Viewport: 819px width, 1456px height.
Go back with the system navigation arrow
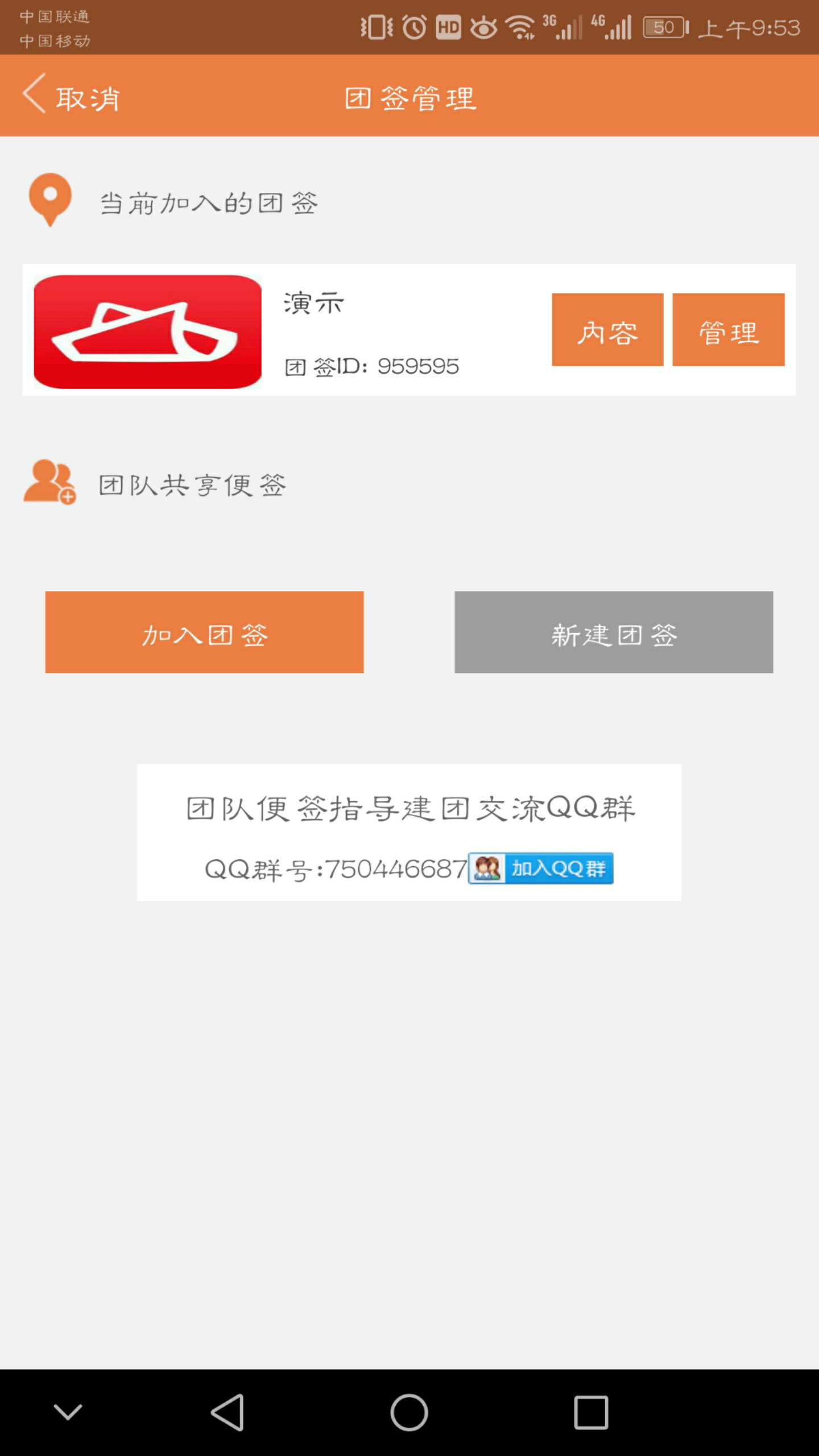(x=227, y=1412)
